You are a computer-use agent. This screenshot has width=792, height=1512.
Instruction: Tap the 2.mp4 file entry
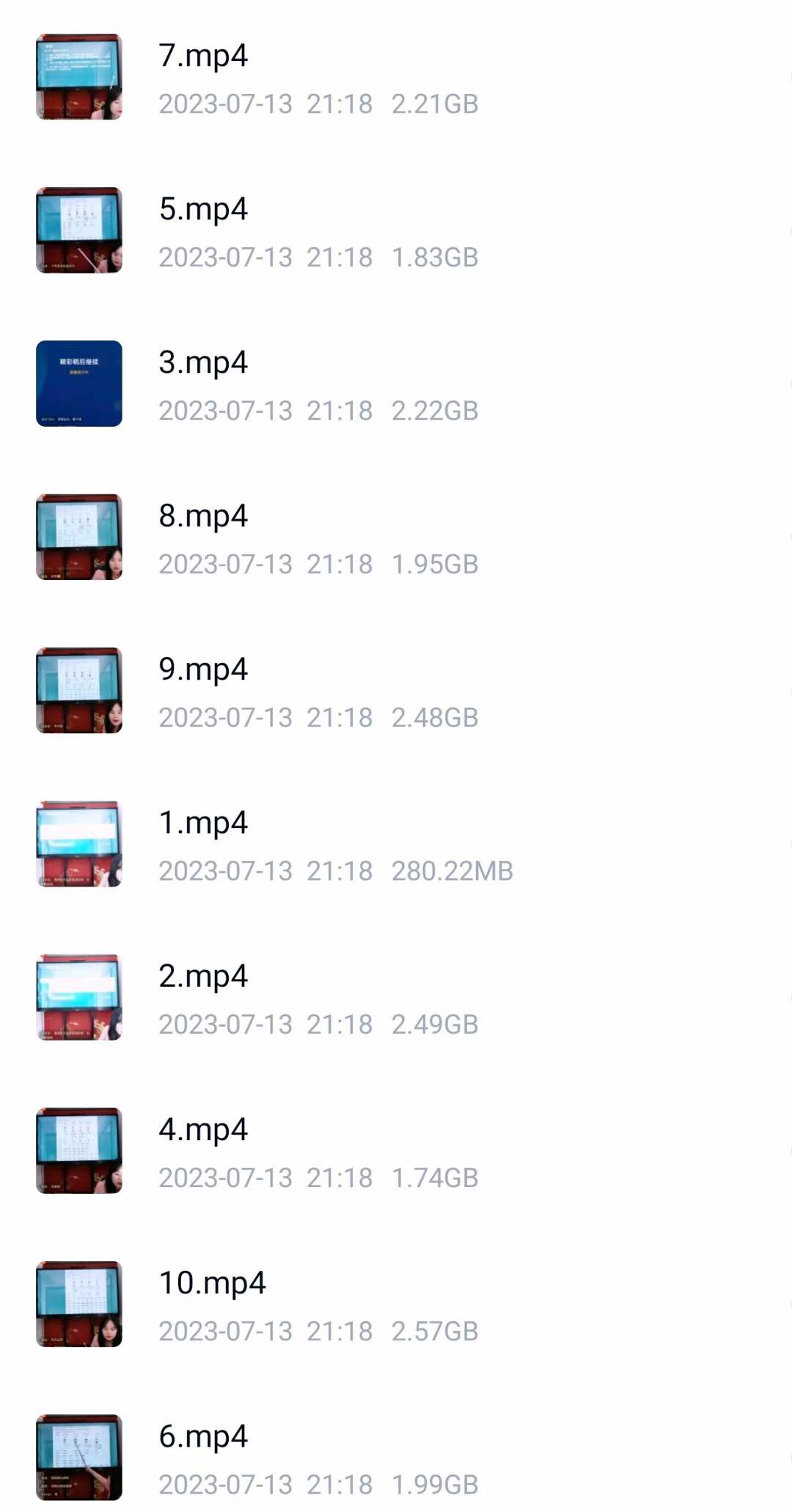pyautogui.click(x=203, y=976)
